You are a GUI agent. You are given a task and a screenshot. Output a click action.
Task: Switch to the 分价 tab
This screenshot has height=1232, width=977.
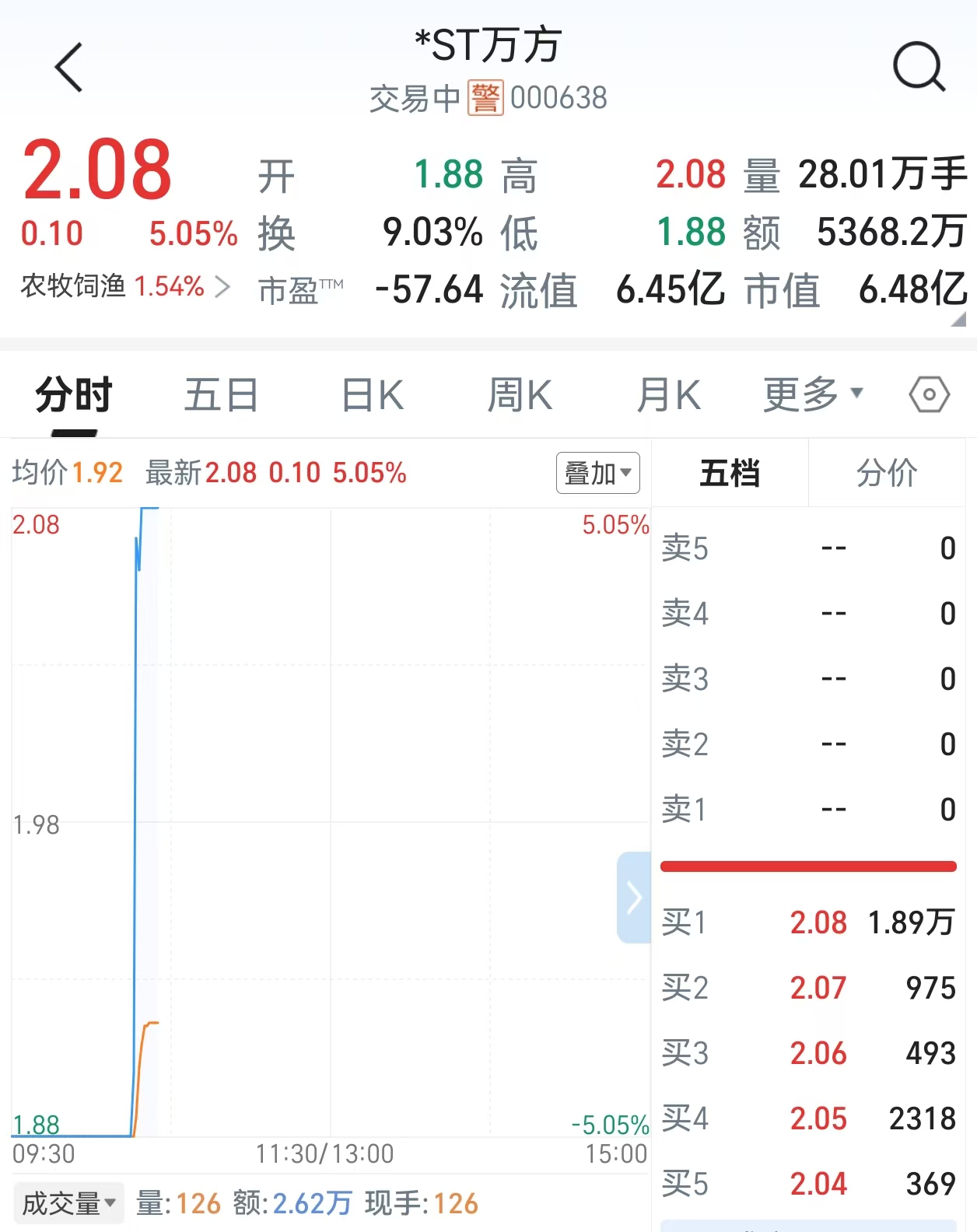click(x=887, y=473)
